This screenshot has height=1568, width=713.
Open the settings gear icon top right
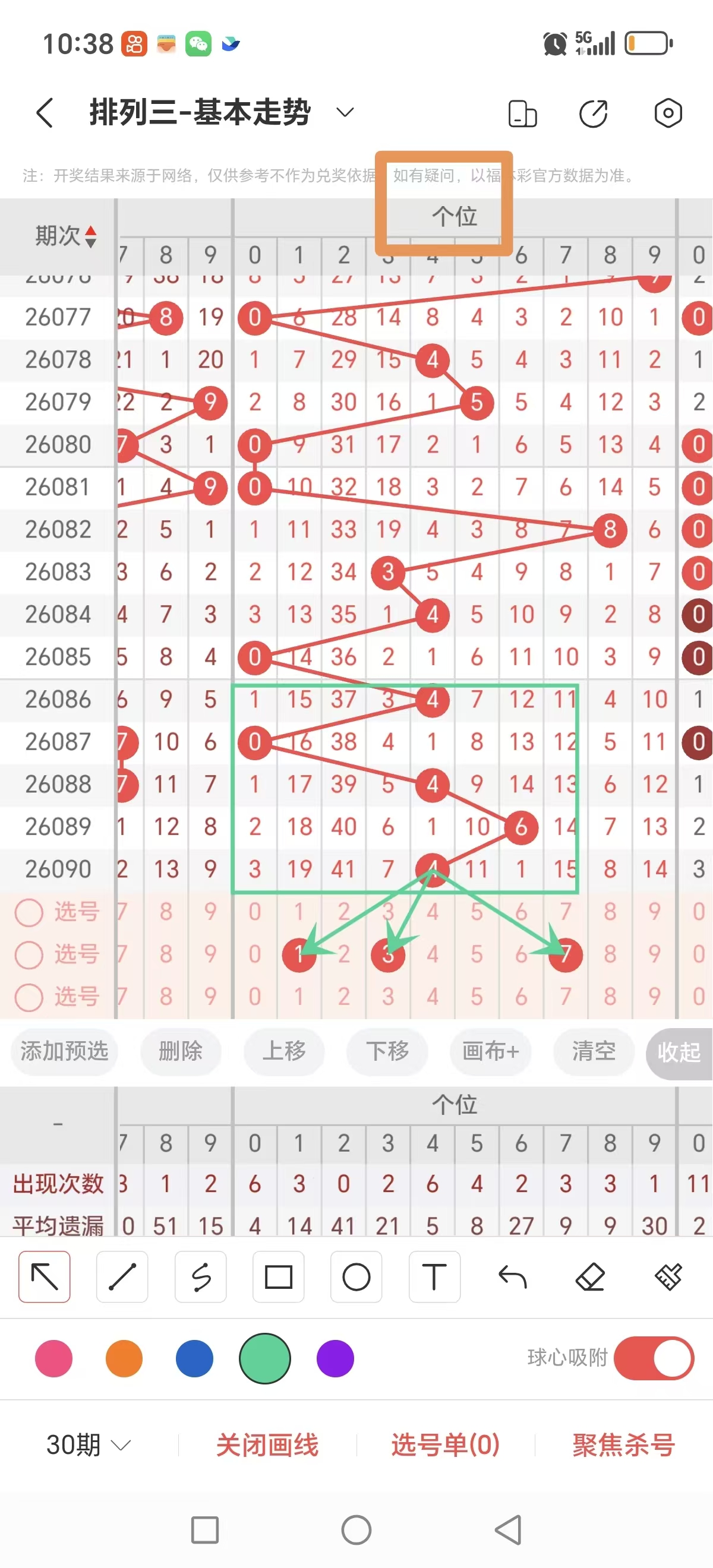pos(667,113)
